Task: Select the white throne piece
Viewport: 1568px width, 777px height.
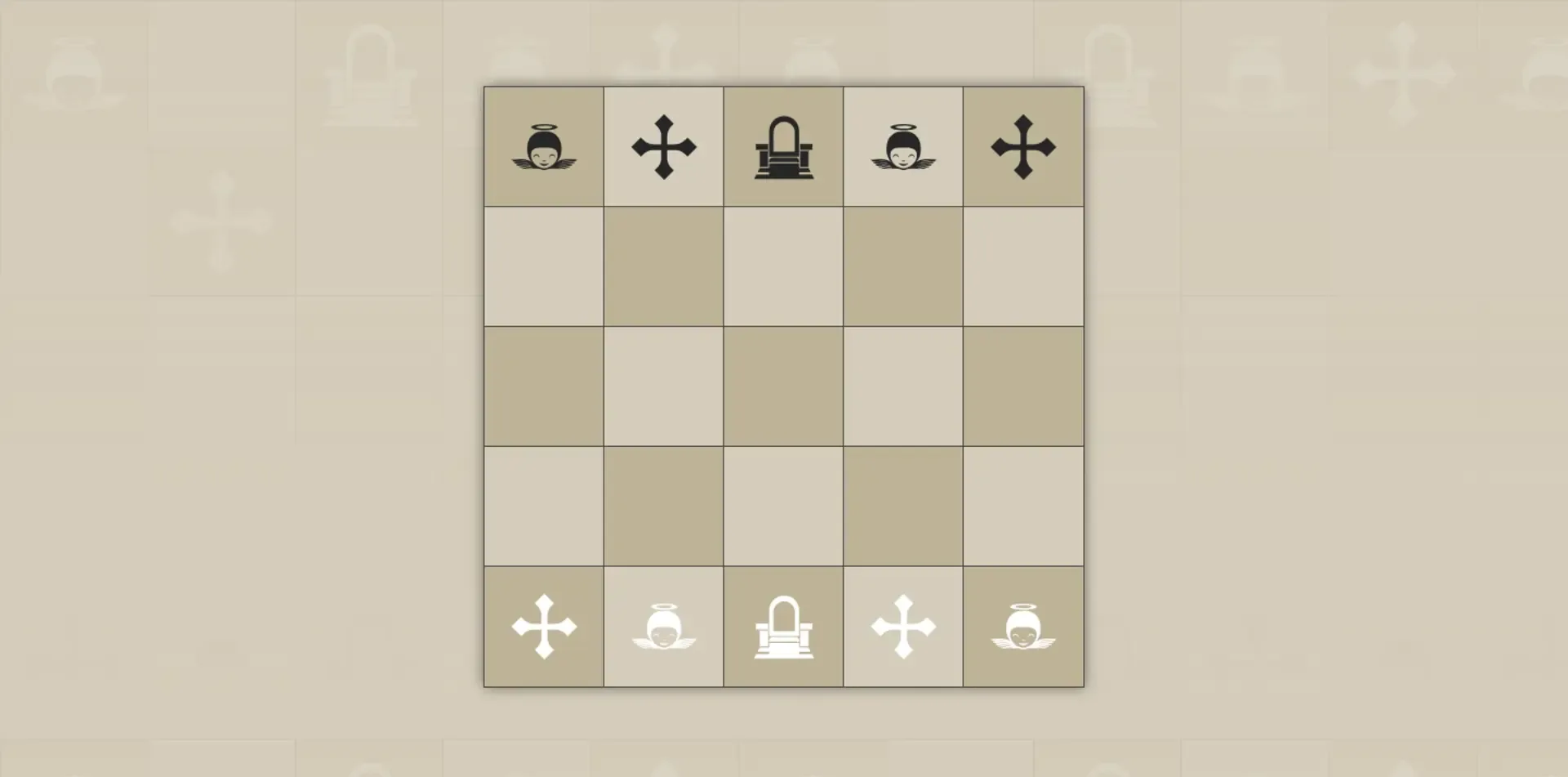Action: [783, 627]
